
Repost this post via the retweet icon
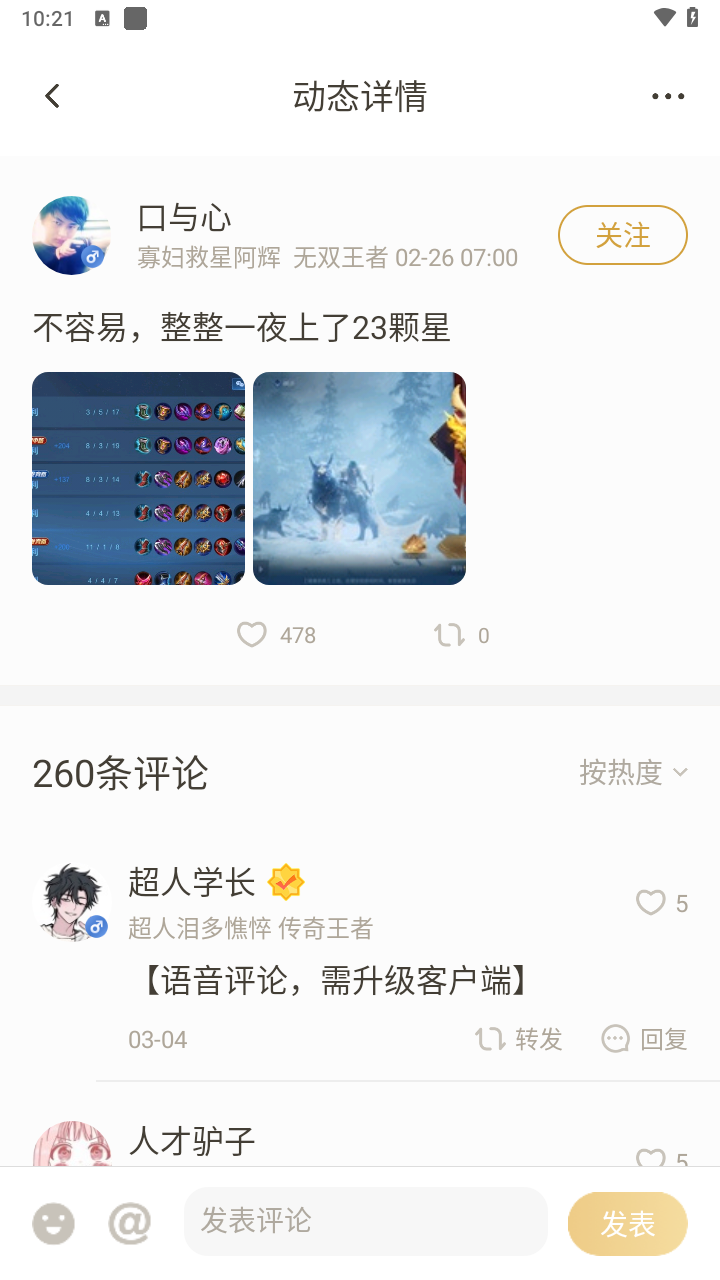coord(449,635)
